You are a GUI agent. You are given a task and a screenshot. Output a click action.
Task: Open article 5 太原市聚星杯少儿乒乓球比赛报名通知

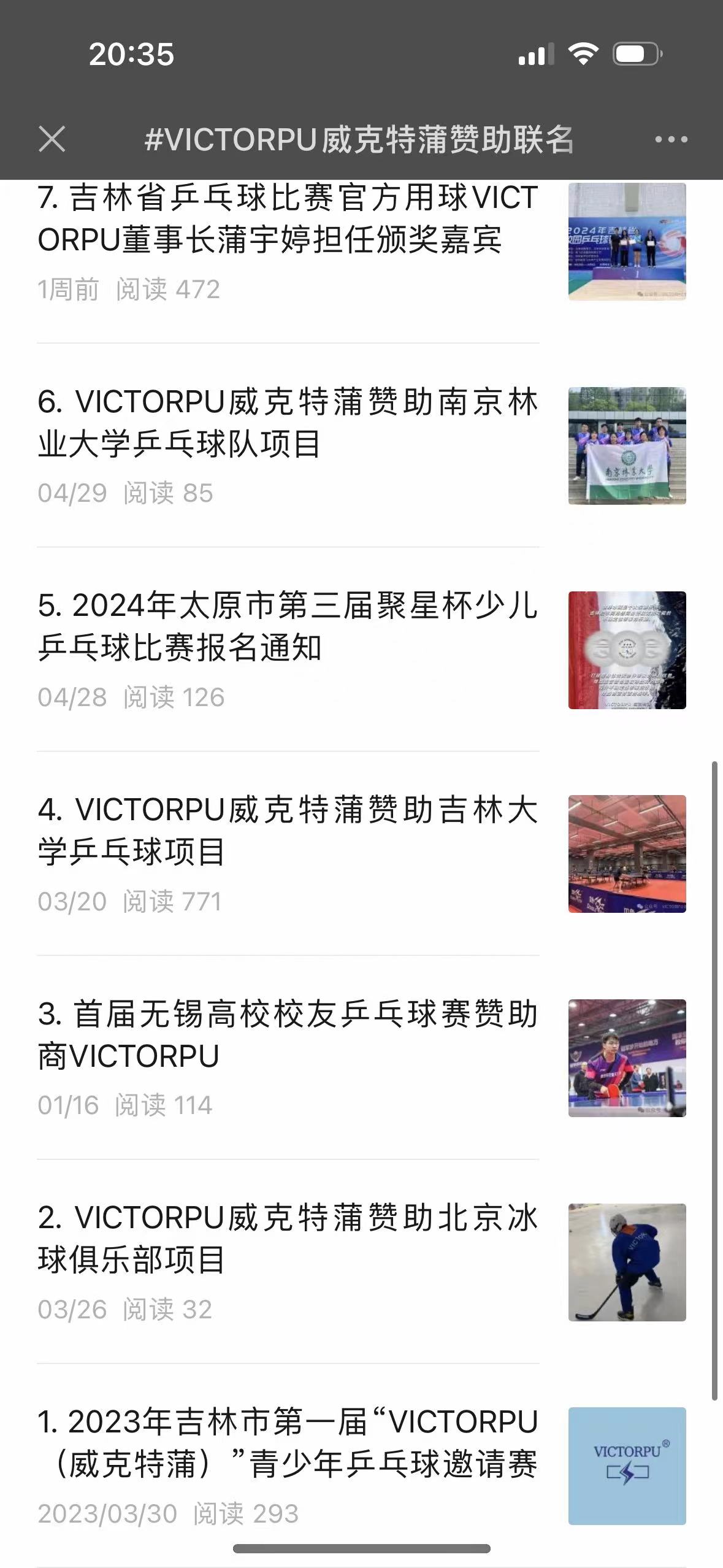coord(361,650)
